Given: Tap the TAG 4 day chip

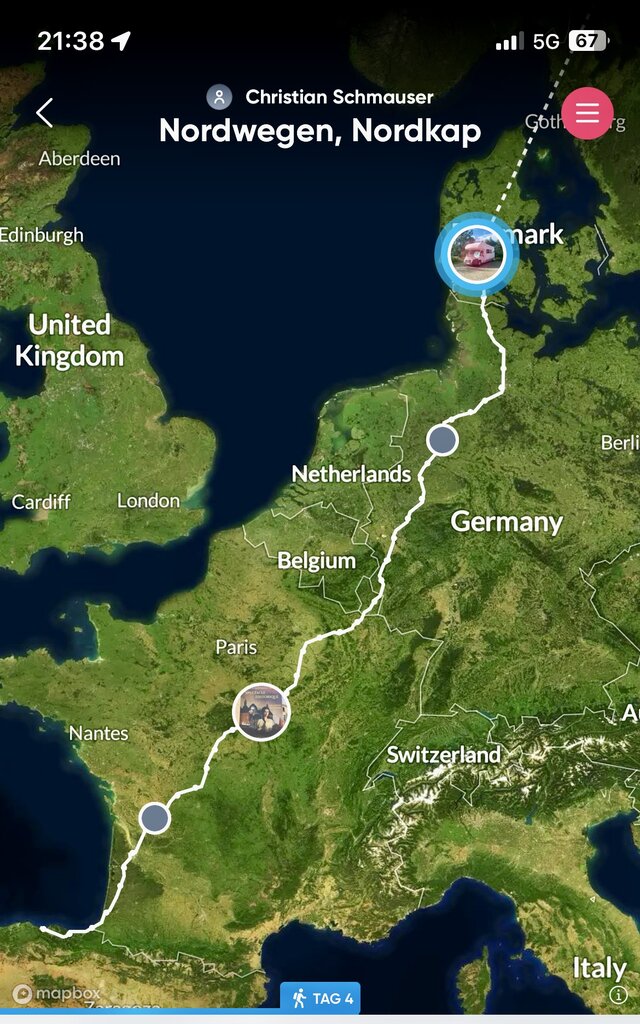Looking at the screenshot, I should (x=321, y=998).
